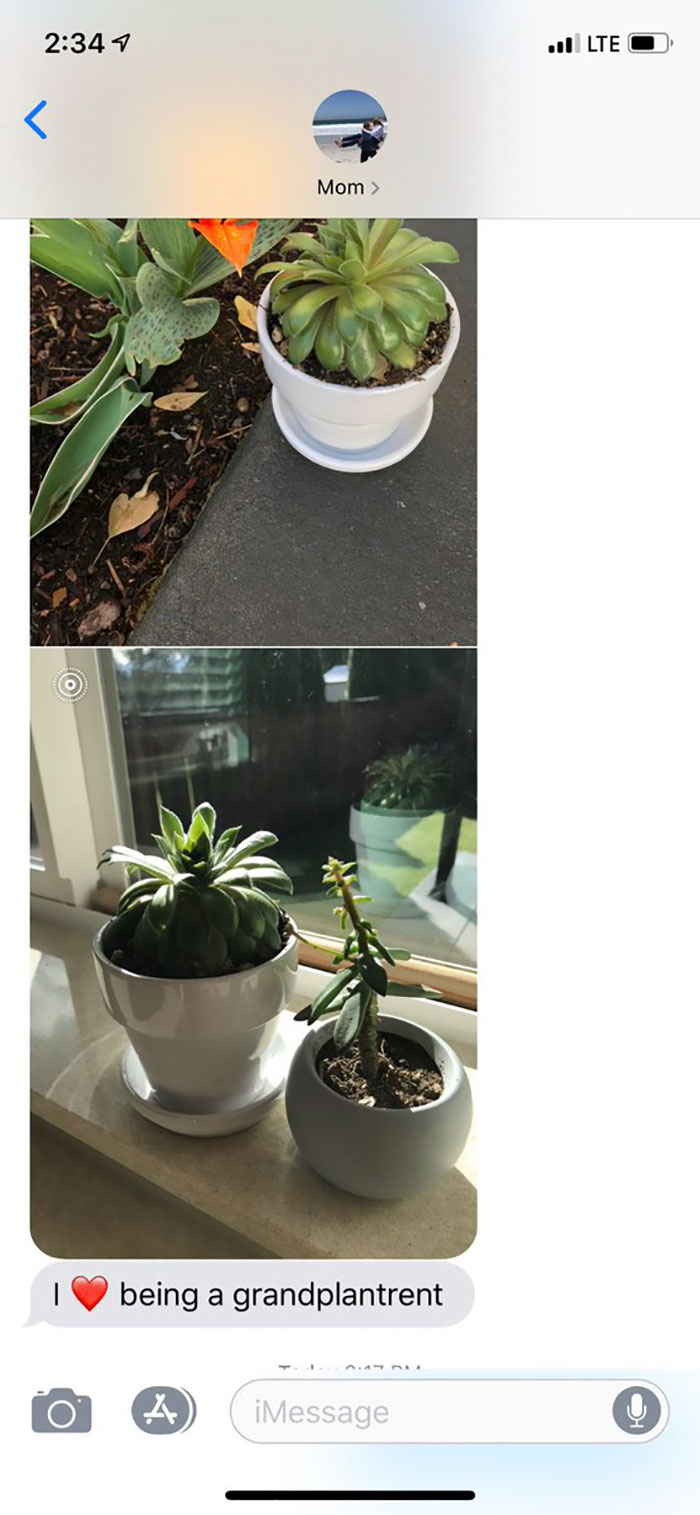The height and width of the screenshot is (1515, 700).
Task: Open the iMessage App Store drawer
Action: 162,1410
